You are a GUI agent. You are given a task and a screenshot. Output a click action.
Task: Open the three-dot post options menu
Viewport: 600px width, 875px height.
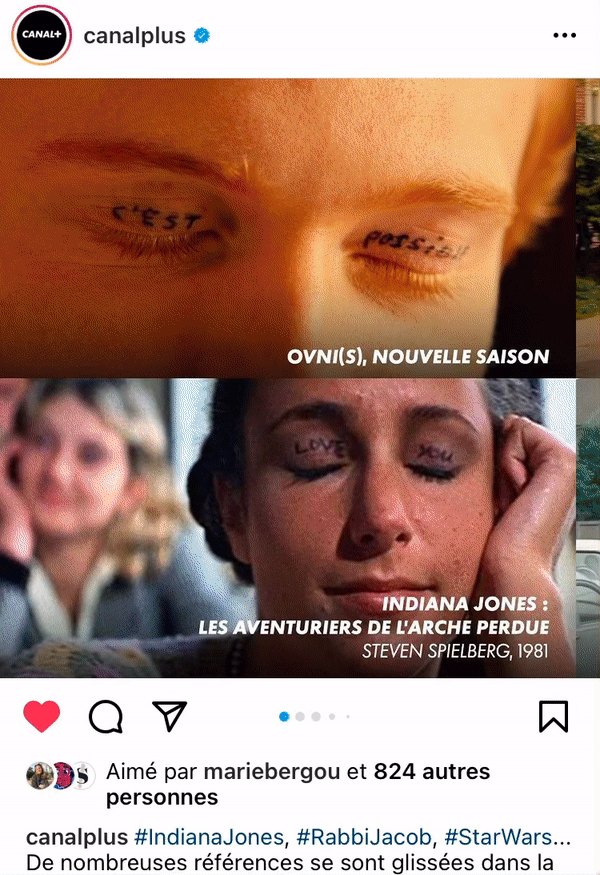point(565,36)
